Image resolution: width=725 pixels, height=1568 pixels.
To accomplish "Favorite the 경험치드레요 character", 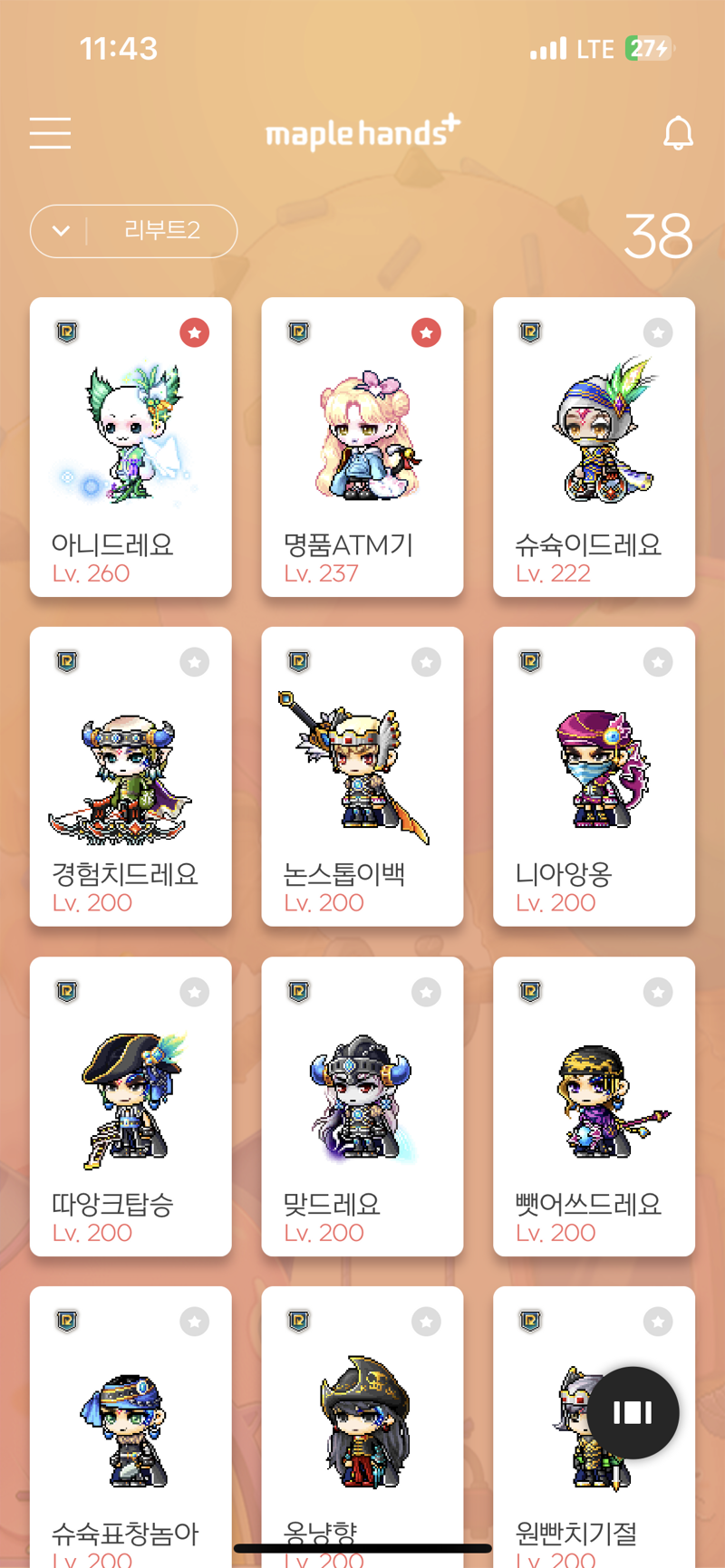I will coord(194,662).
